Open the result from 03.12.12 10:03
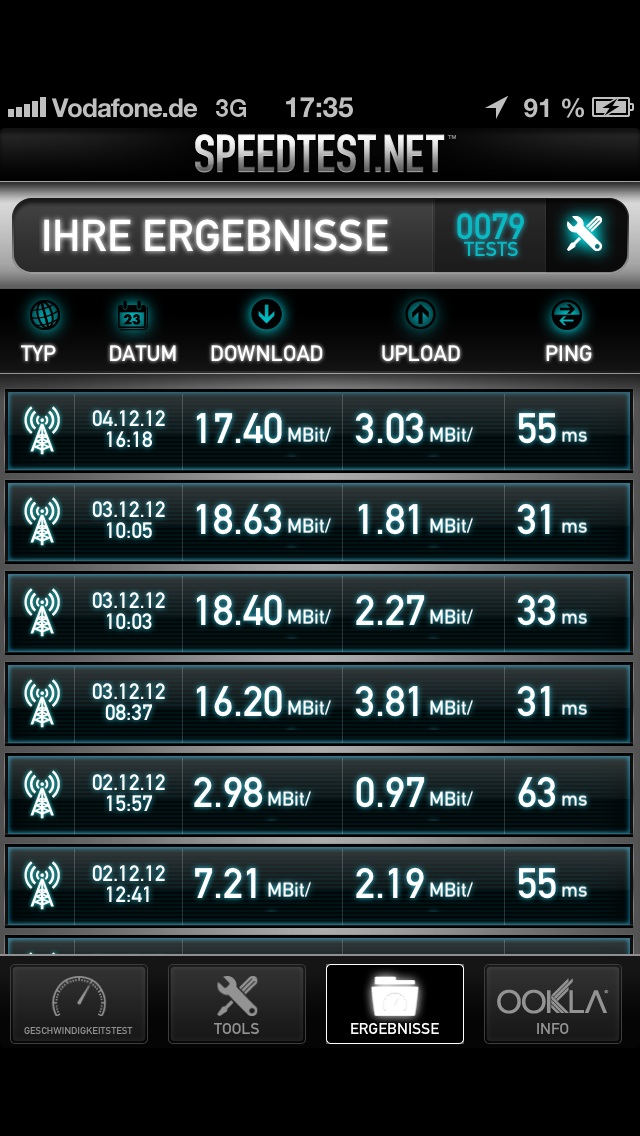The width and height of the screenshot is (640, 1136). click(x=320, y=611)
